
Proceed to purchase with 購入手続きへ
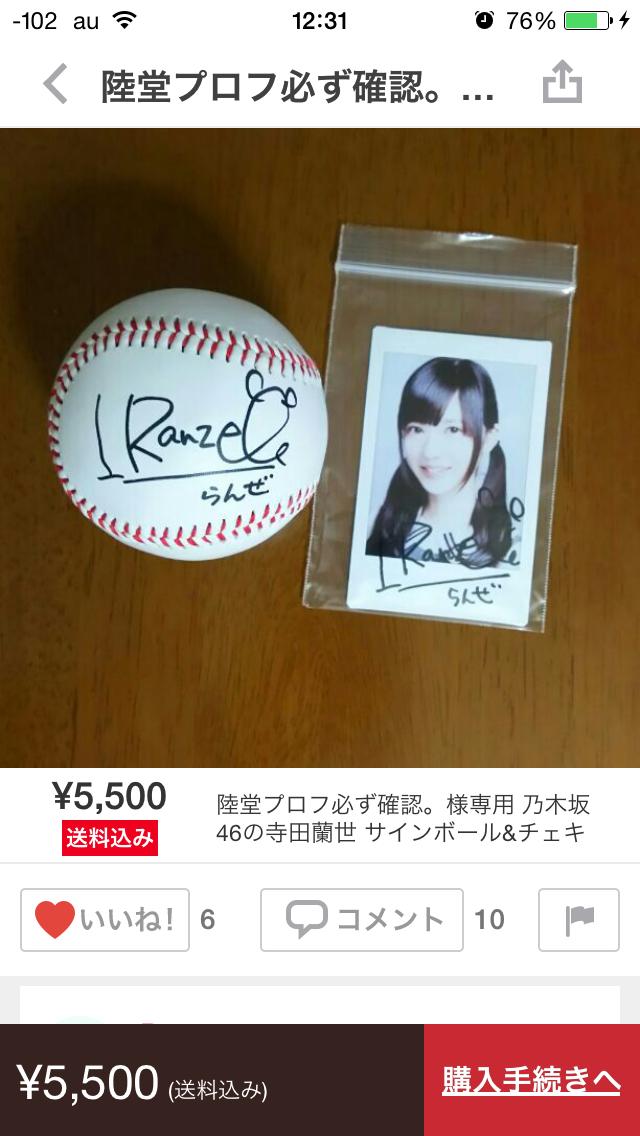click(532, 1080)
